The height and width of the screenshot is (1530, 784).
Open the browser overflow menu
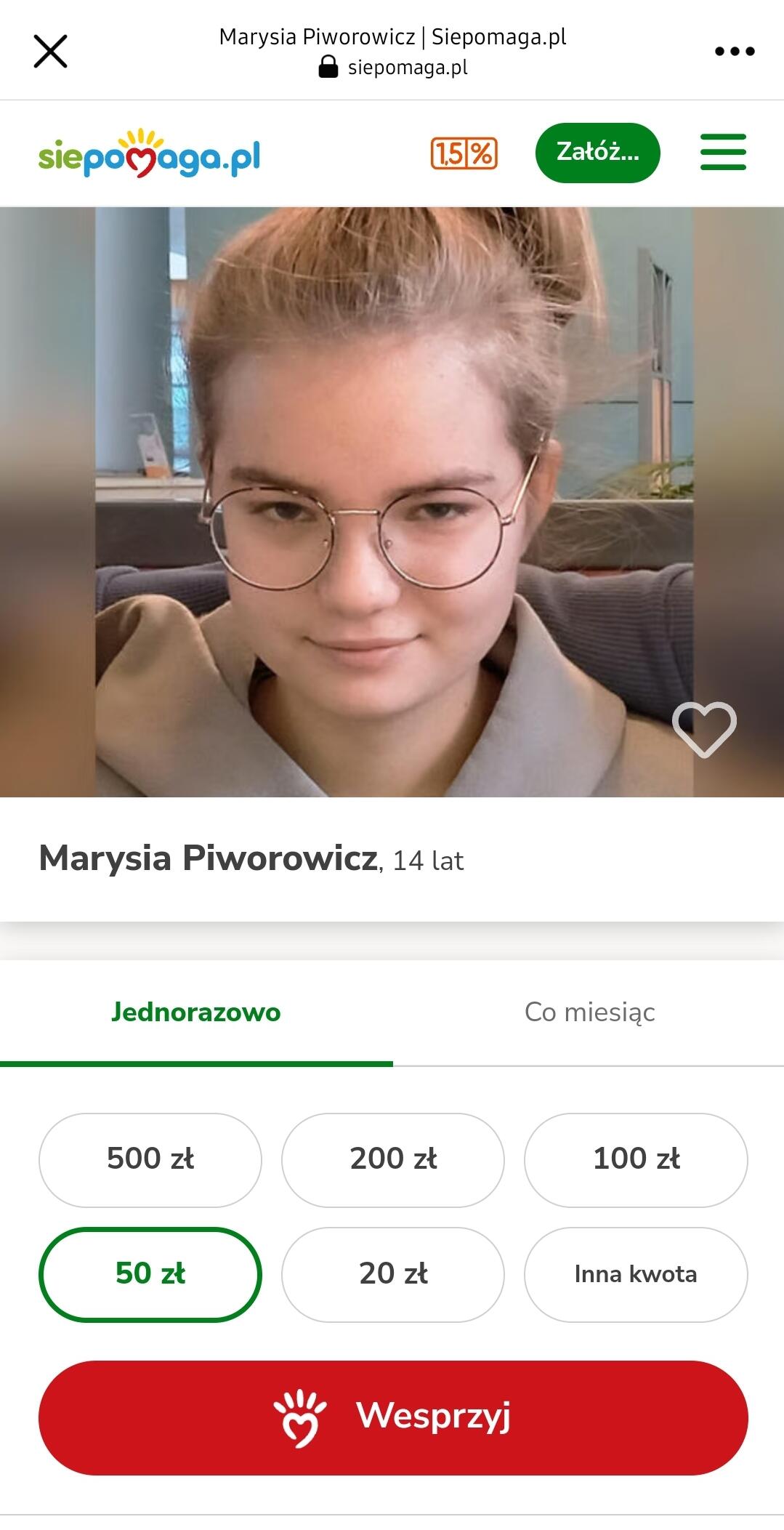point(735,52)
